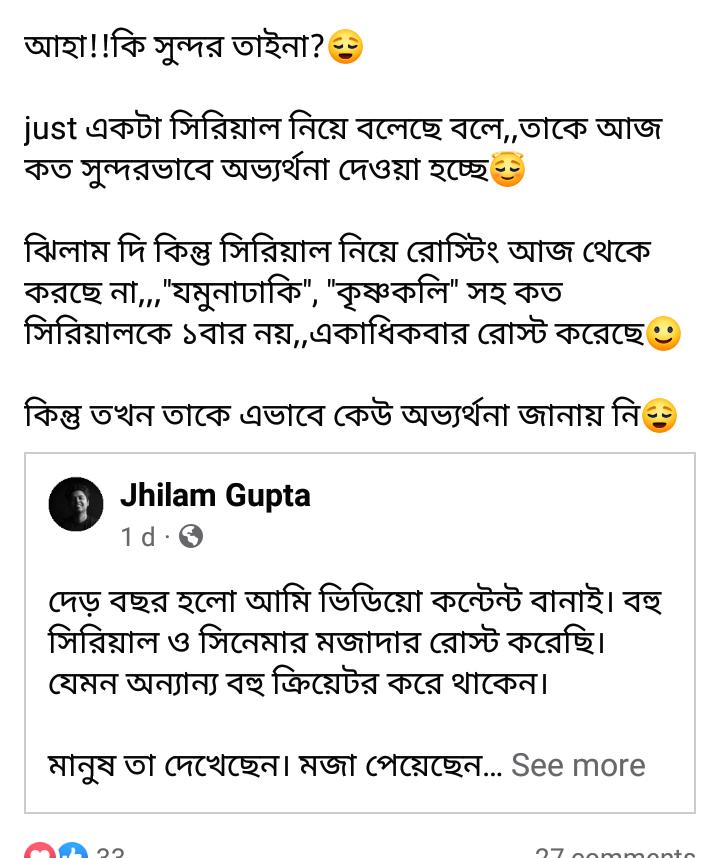Open the shared post via the "1 d" timestamp
The image size is (720, 858).
click(x=138, y=538)
